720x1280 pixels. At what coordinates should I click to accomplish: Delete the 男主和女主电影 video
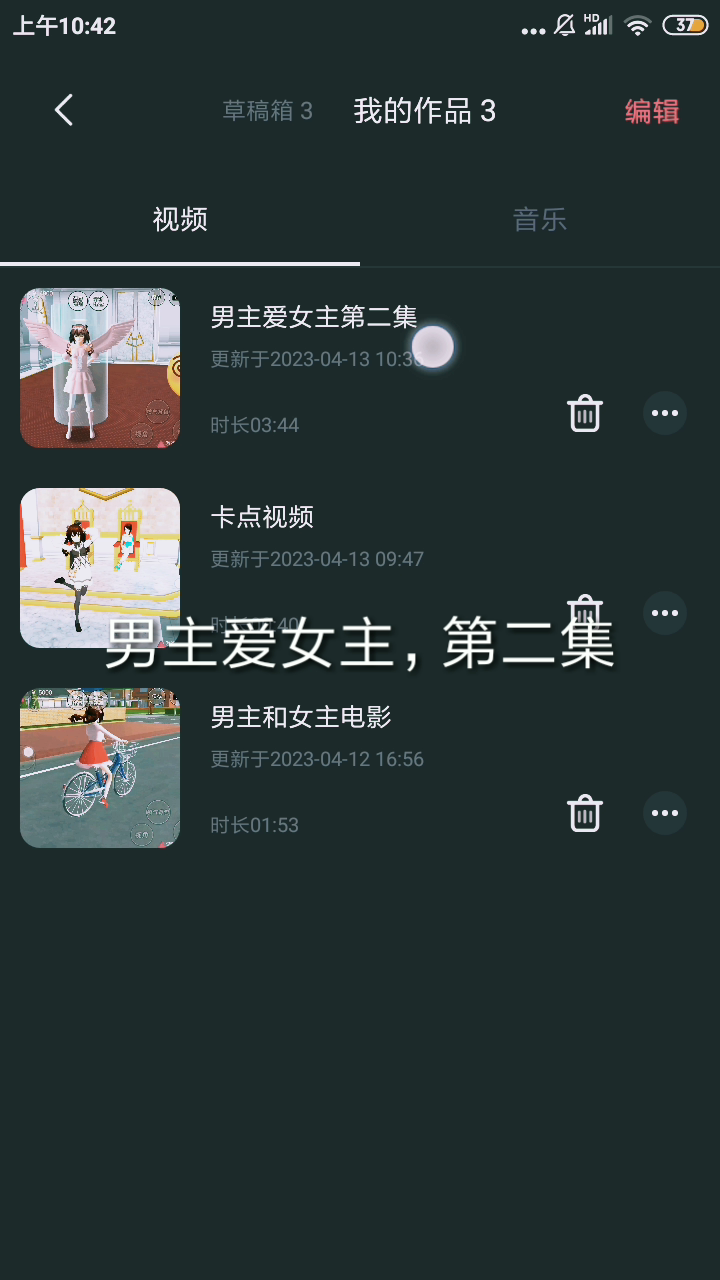pos(585,813)
